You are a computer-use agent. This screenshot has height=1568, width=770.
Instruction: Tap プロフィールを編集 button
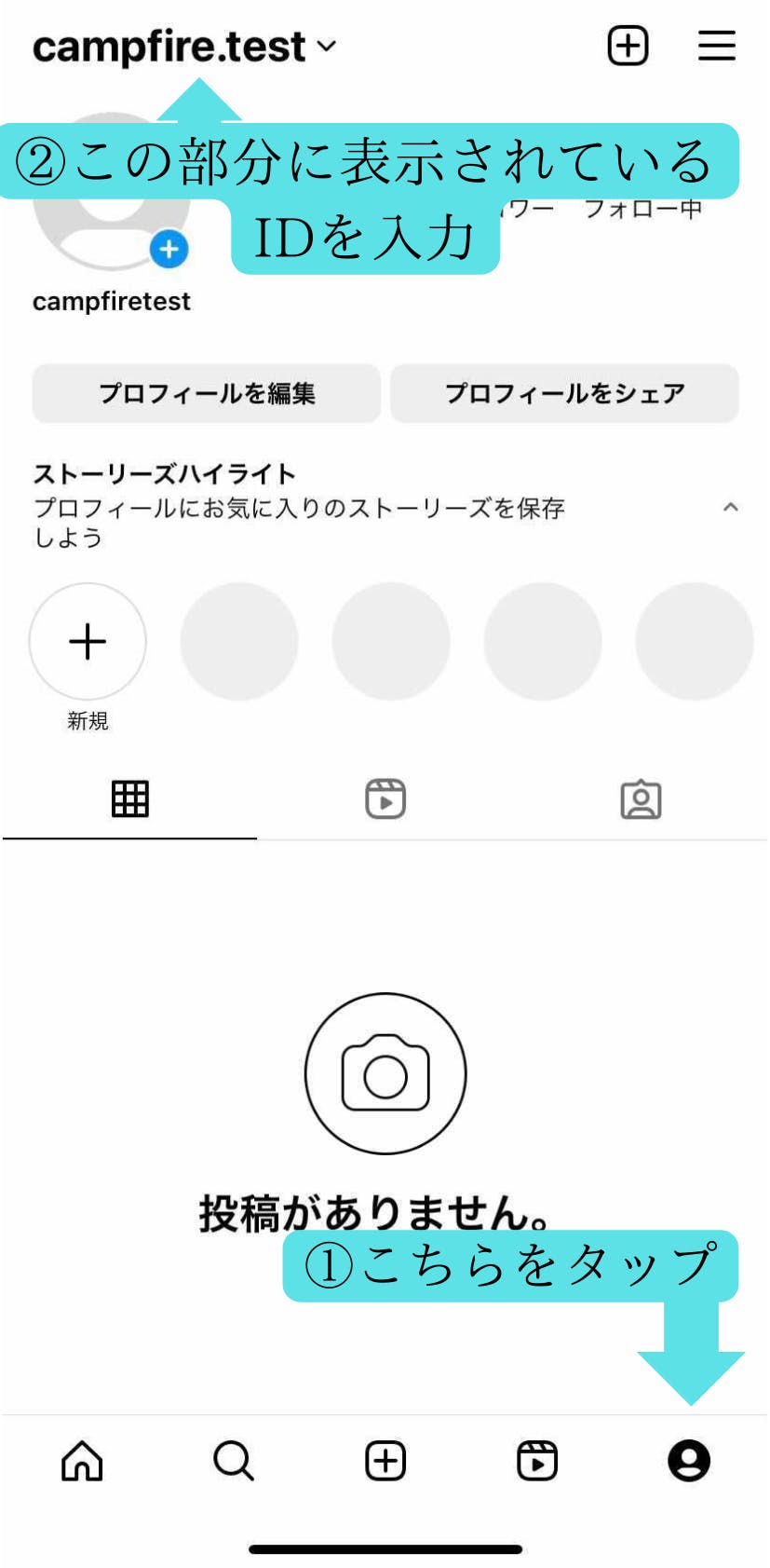coord(206,393)
